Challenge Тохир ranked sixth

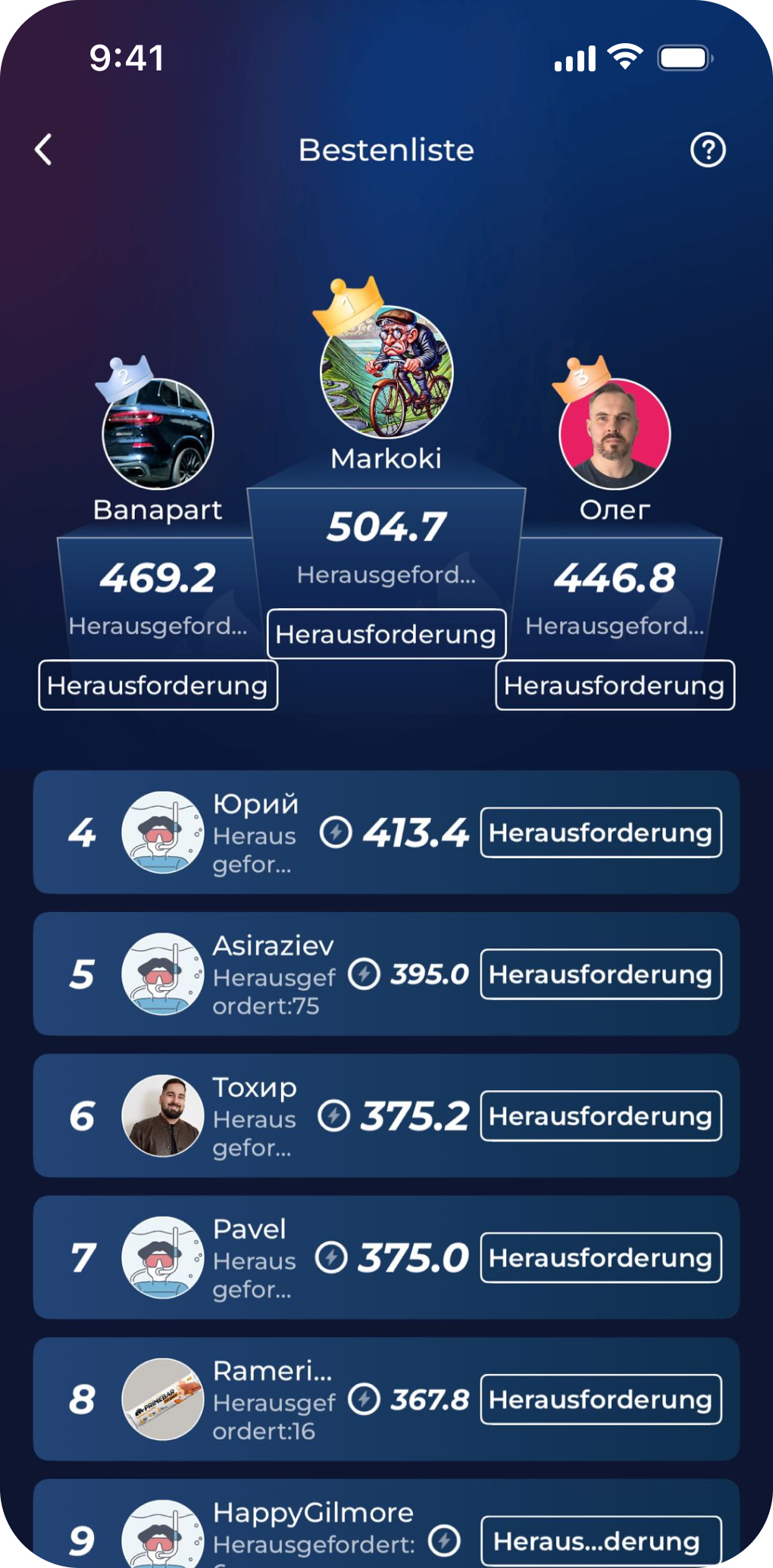pyautogui.click(x=600, y=1116)
